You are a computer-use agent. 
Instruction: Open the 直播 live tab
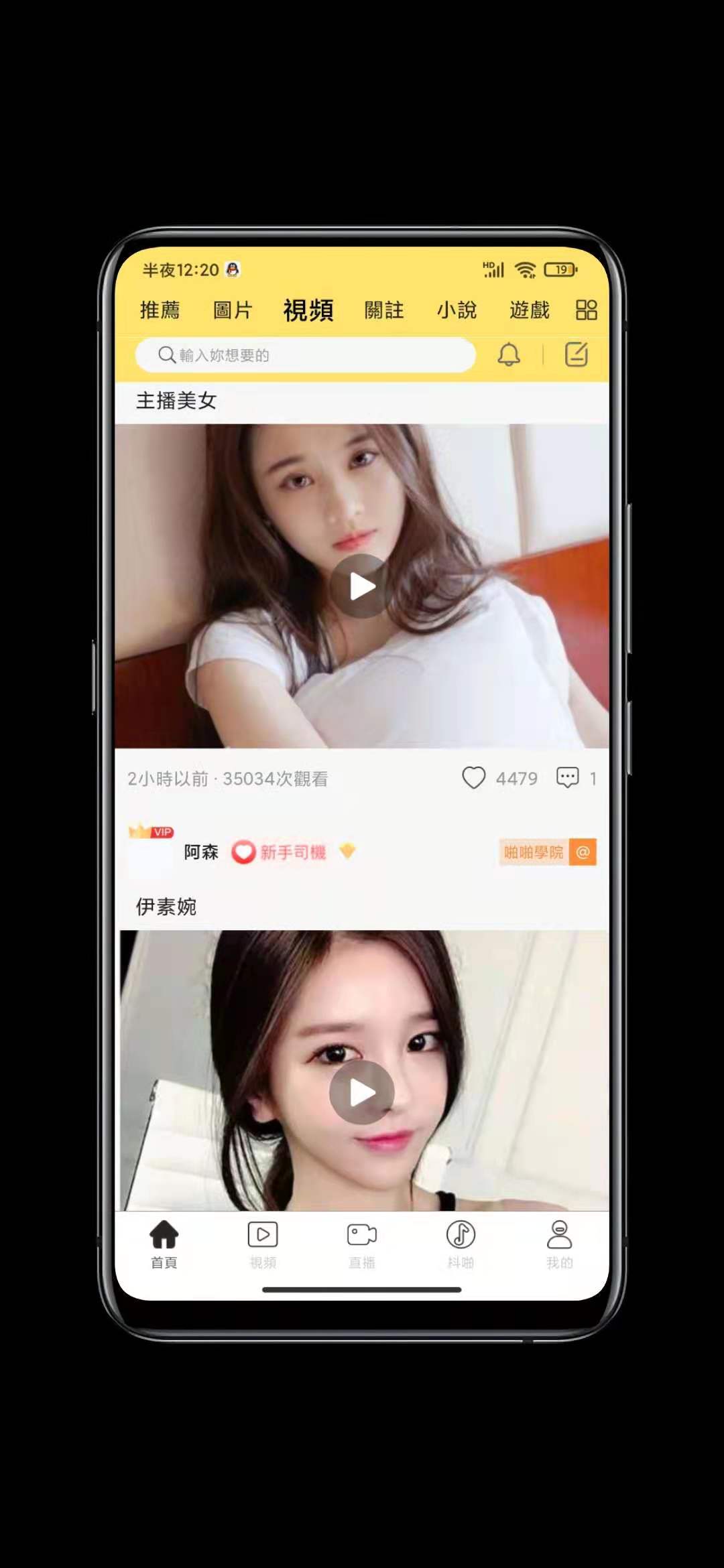pos(362,1245)
